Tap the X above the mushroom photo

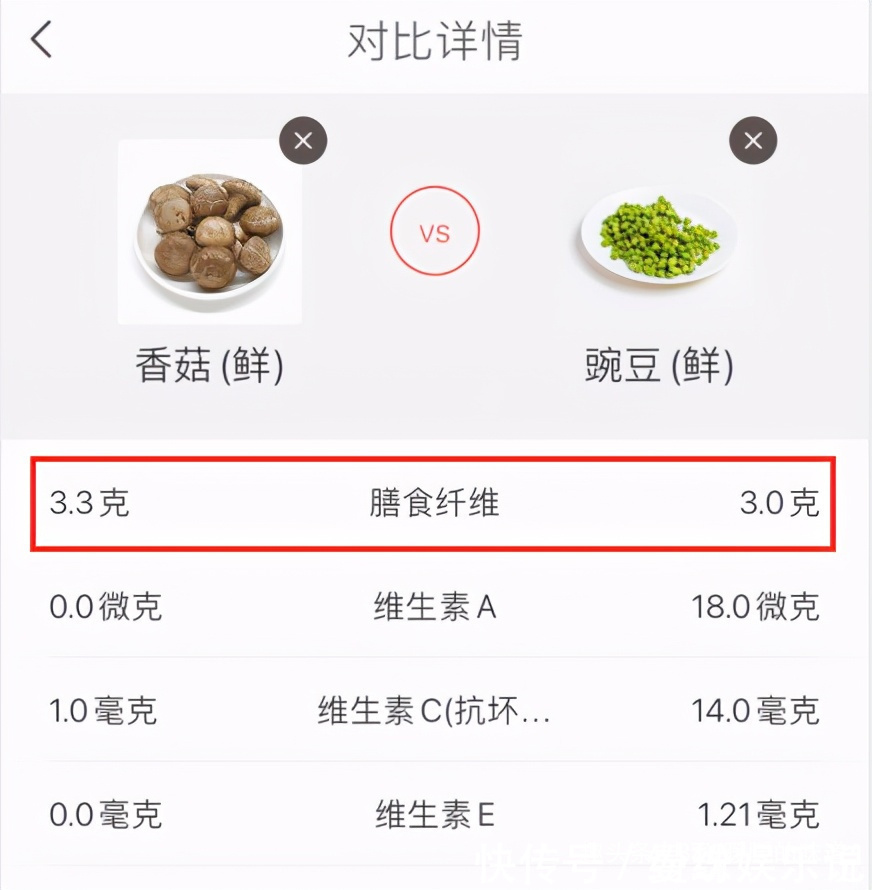coord(303,141)
